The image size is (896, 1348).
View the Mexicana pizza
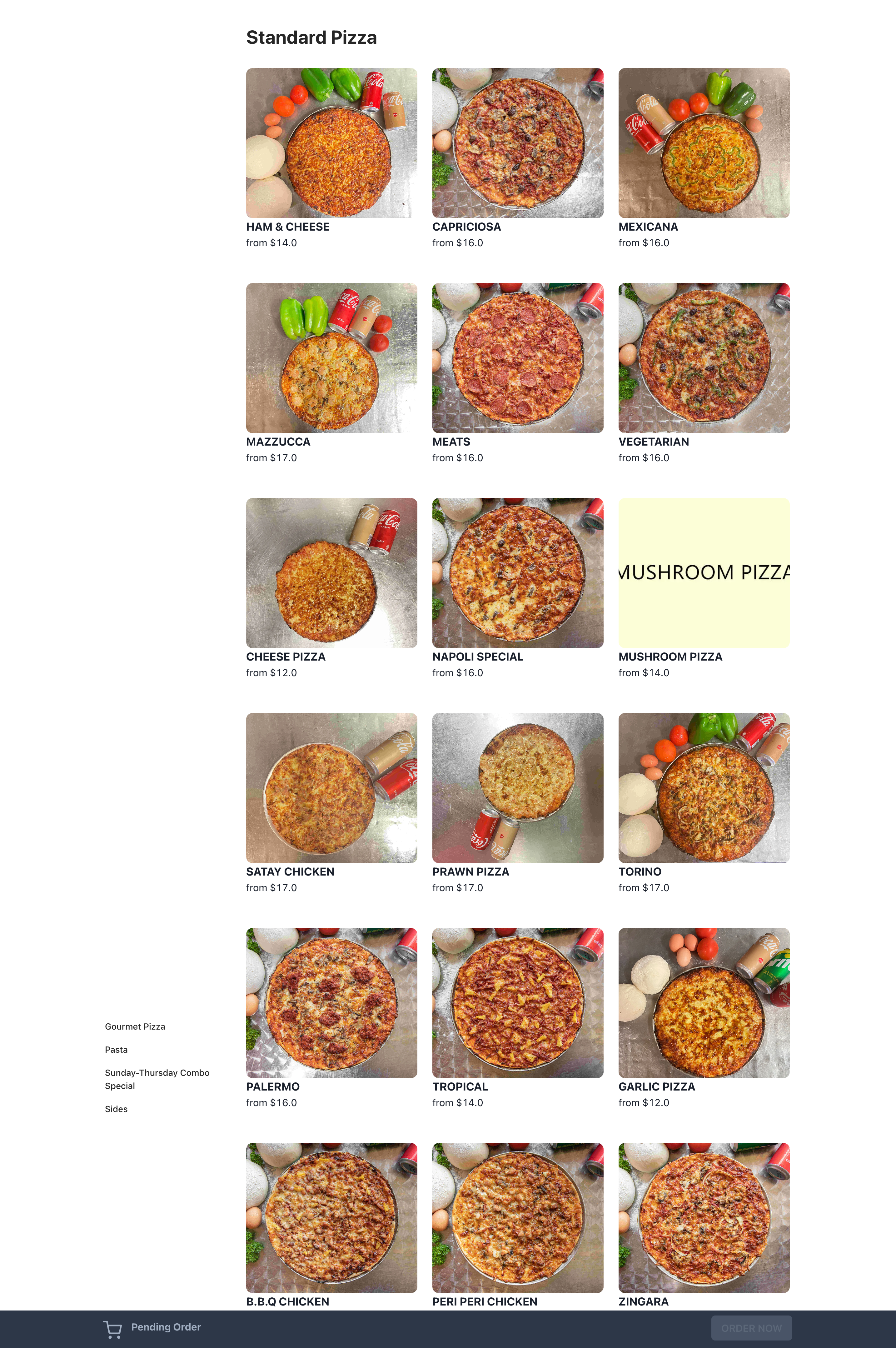coord(704,143)
